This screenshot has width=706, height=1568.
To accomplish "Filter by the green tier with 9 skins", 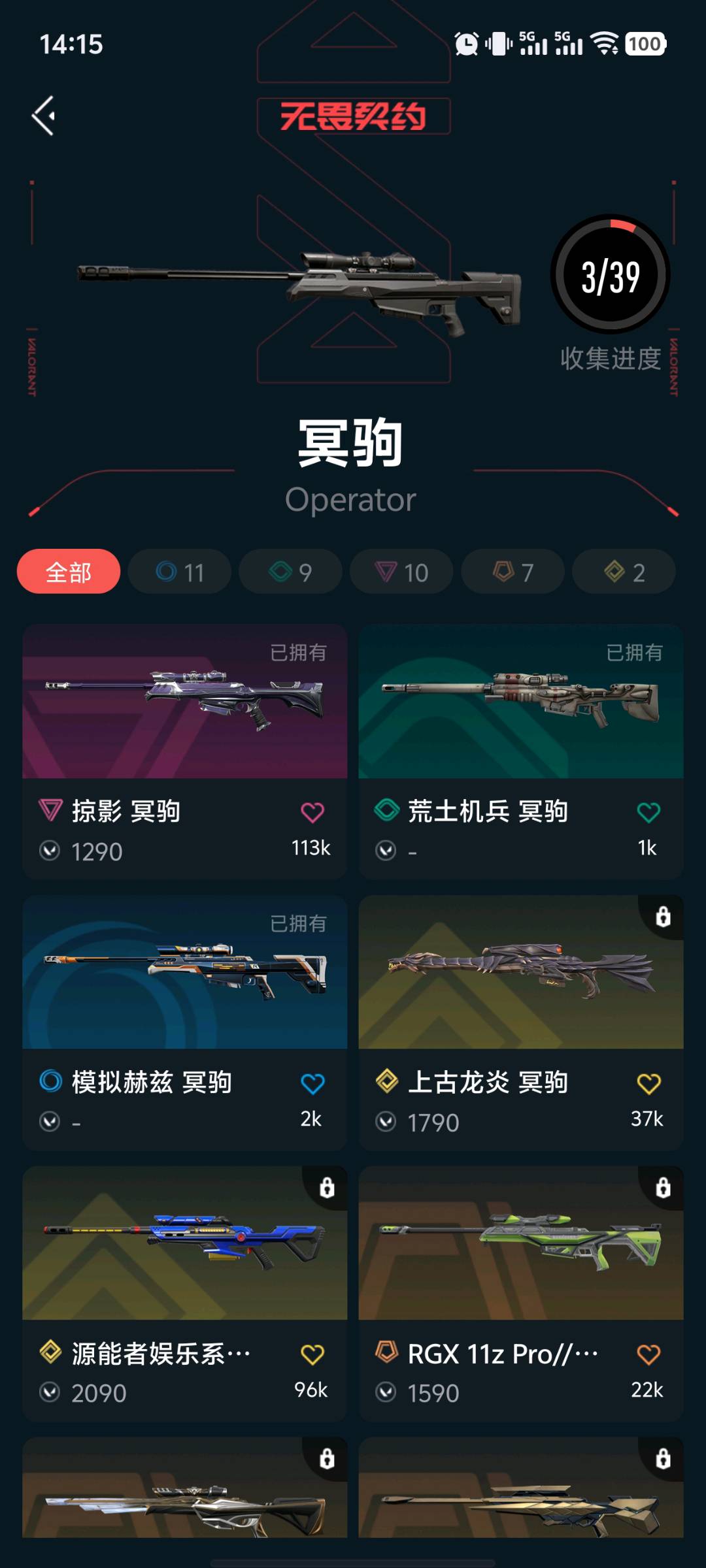I will 290,572.
